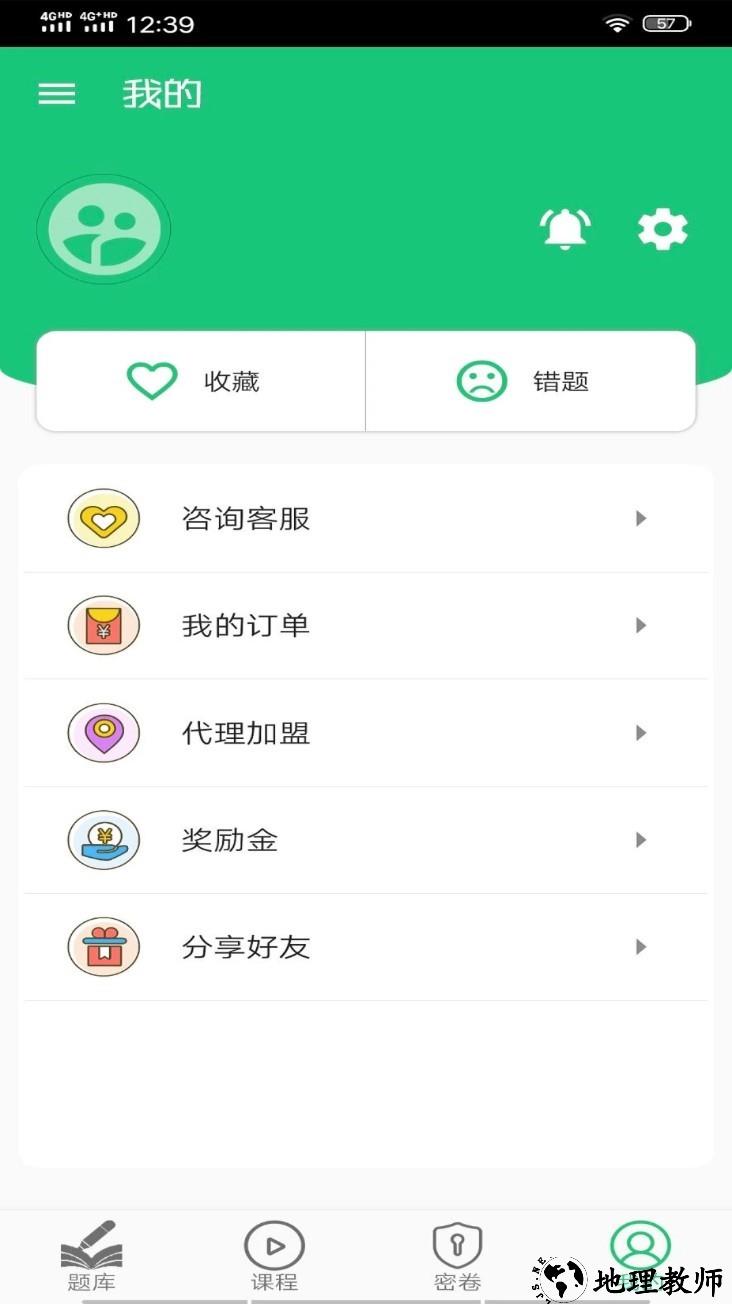The image size is (732, 1304).
Task: Open the 咨询客服 customer service icon
Action: point(103,518)
